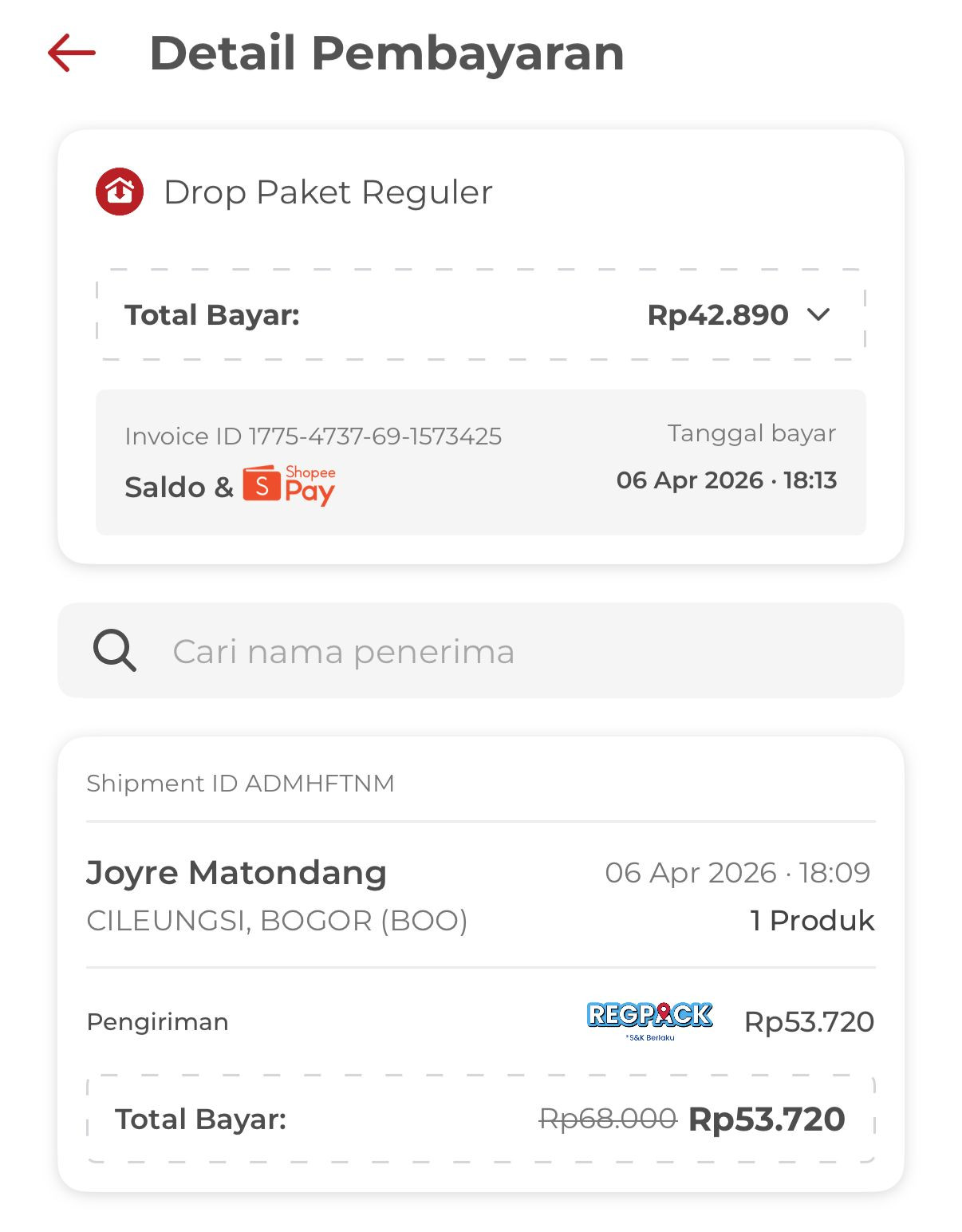The width and height of the screenshot is (962, 1232).
Task: Open Joyre Matondang's shipment card
Action: (480, 894)
